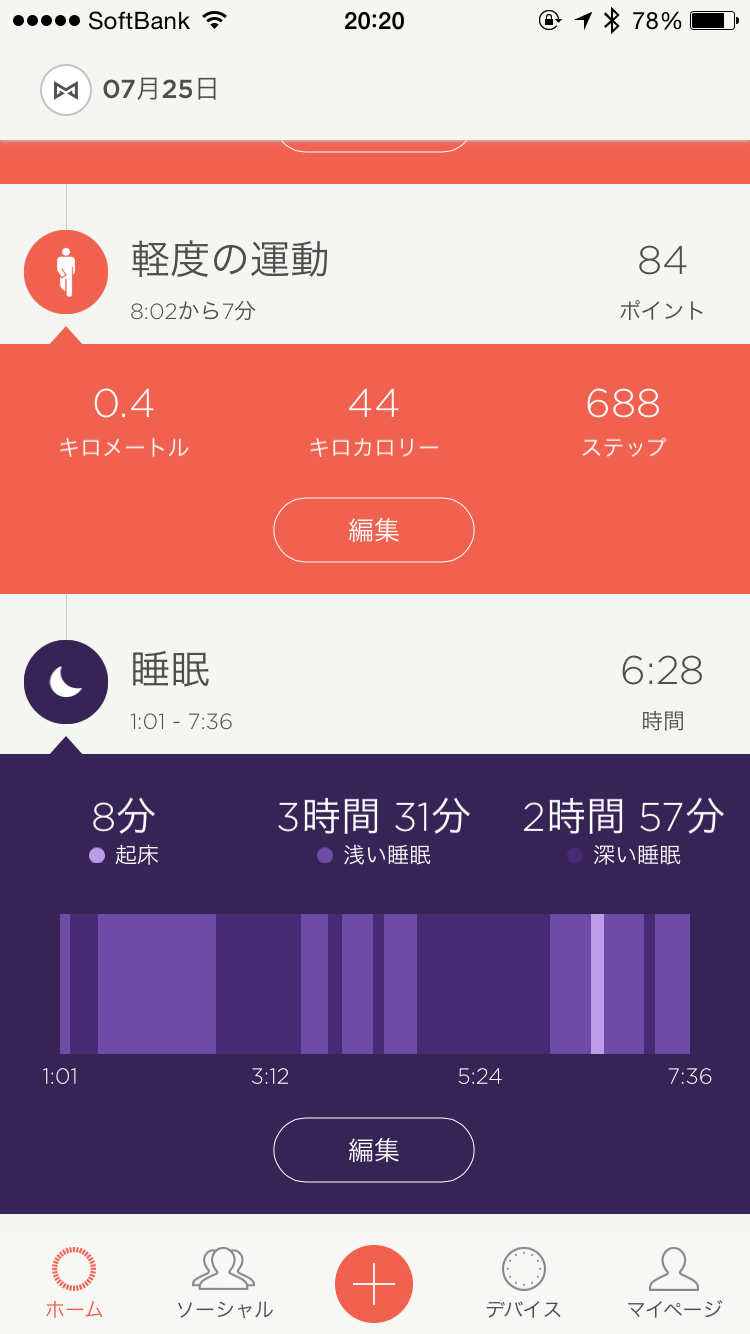Tap the 編集 button under the sleep chart
Image resolution: width=750 pixels, height=1334 pixels.
pyautogui.click(x=374, y=1150)
